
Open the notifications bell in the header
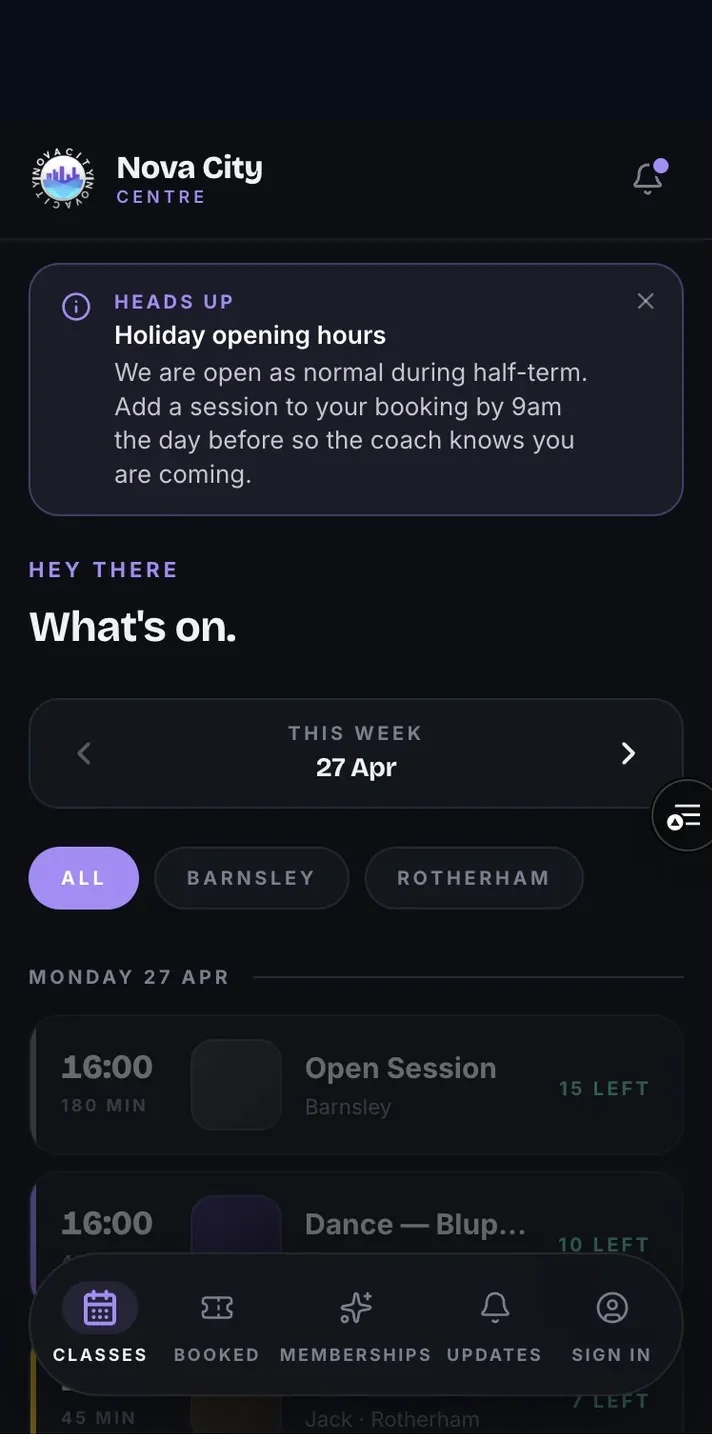click(x=648, y=179)
